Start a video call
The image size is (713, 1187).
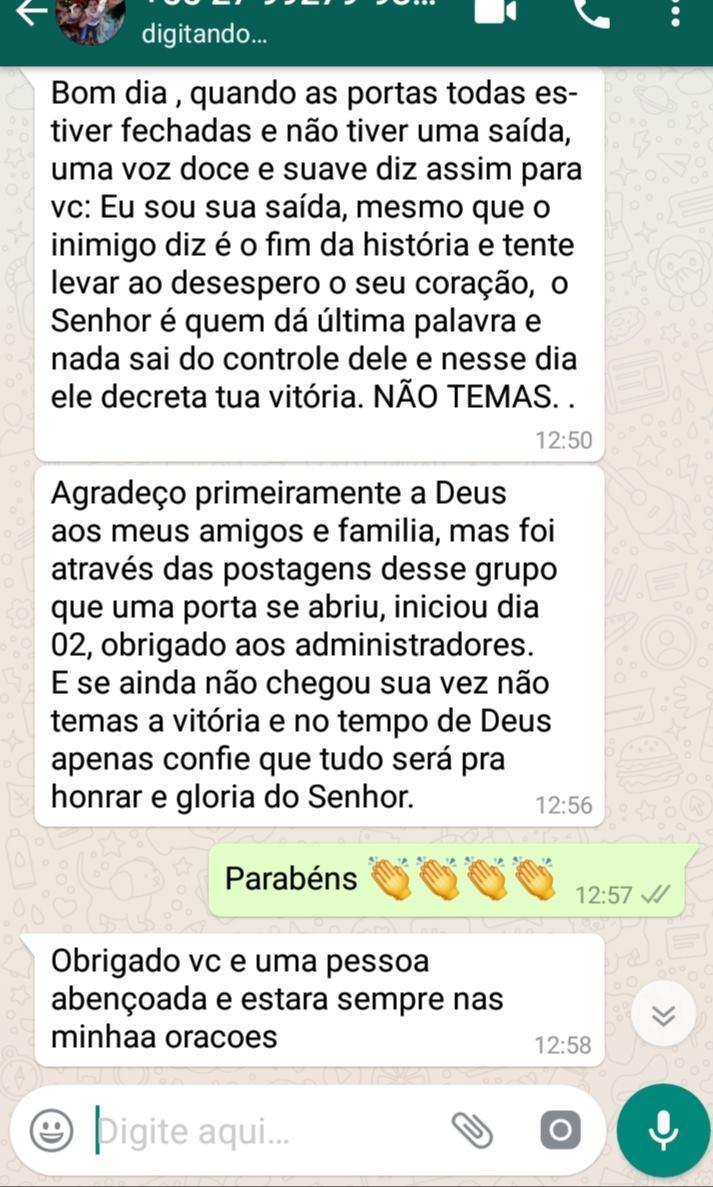[497, 12]
